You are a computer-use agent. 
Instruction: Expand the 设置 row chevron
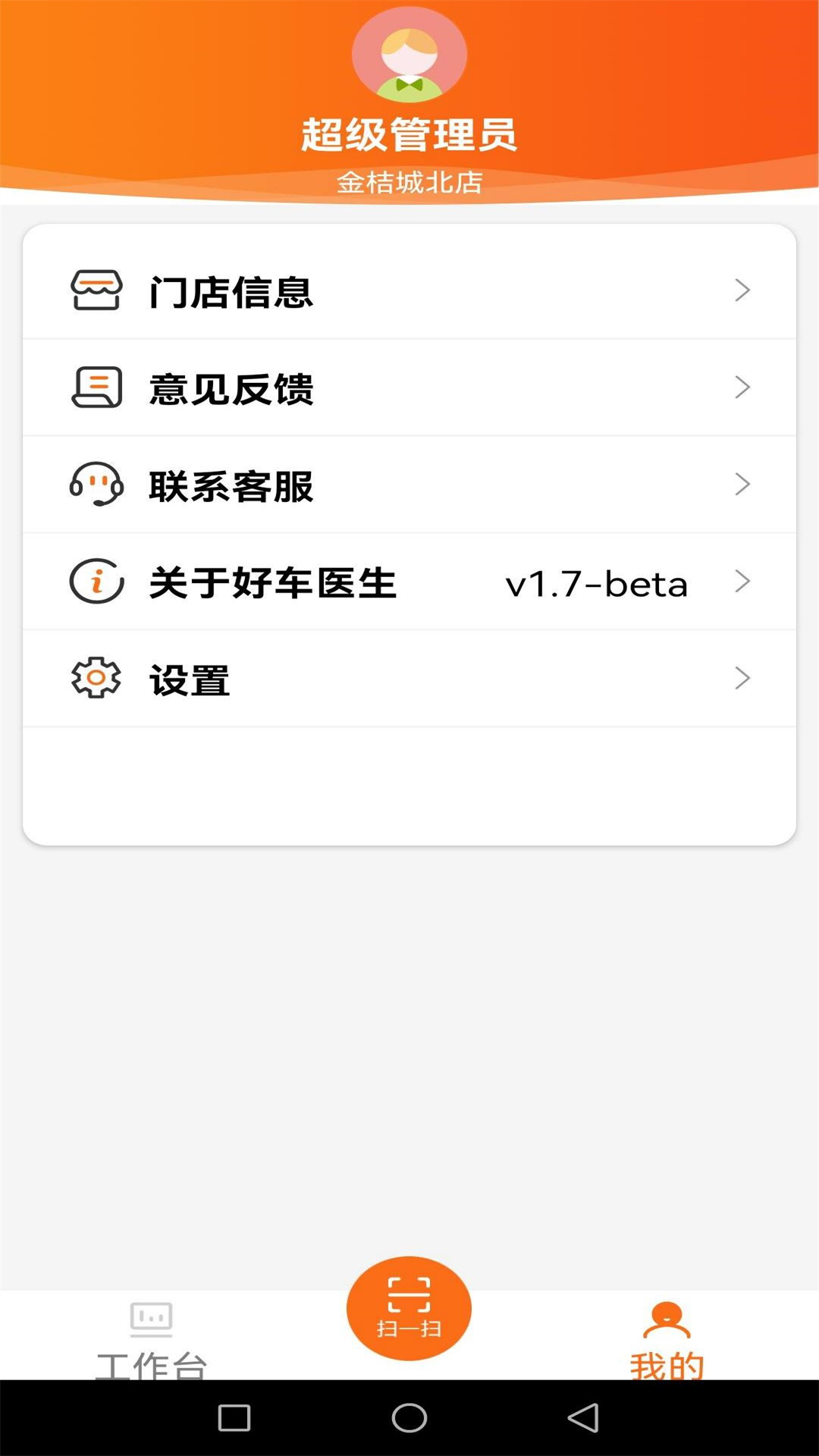(742, 679)
